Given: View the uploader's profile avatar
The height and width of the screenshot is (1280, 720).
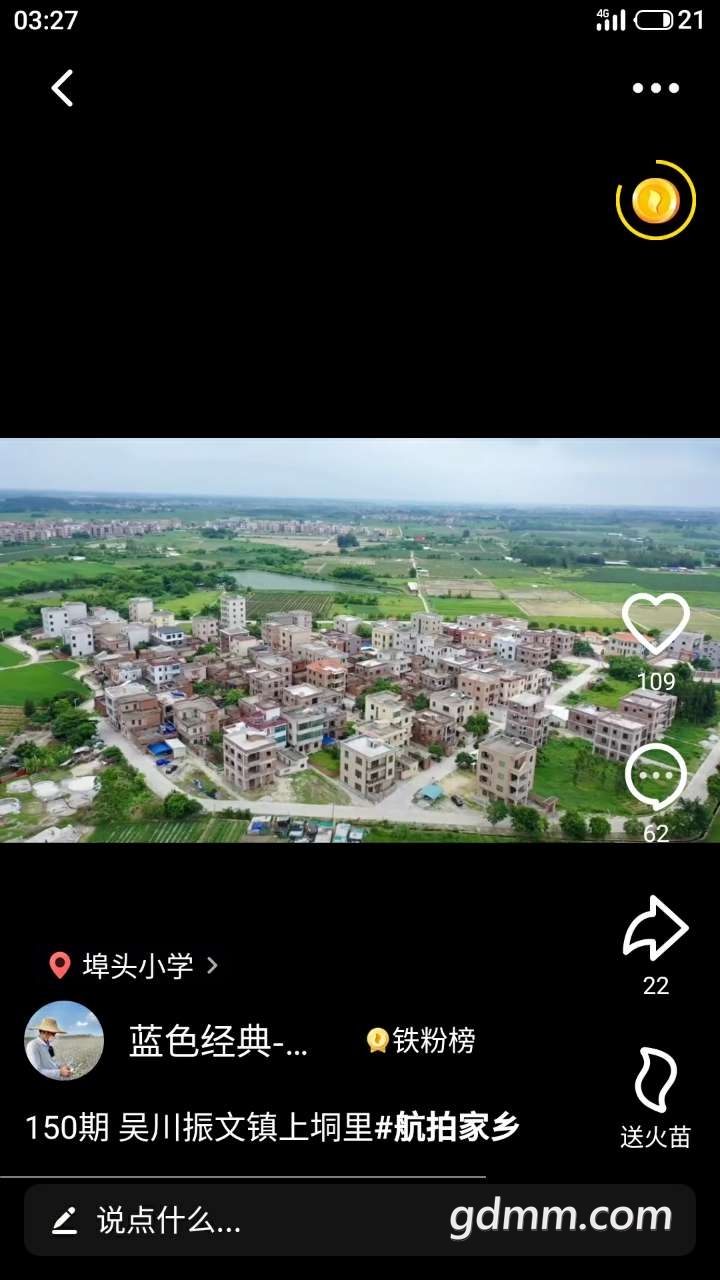Looking at the screenshot, I should point(64,1041).
